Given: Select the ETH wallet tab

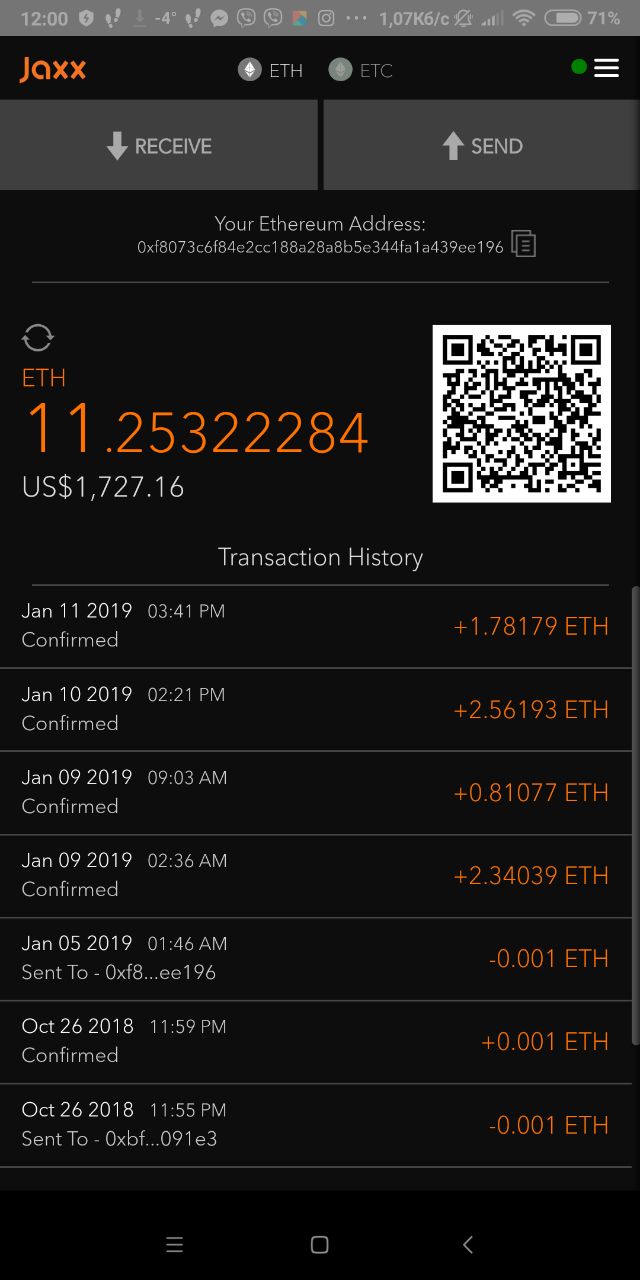Looking at the screenshot, I should pyautogui.click(x=270, y=70).
